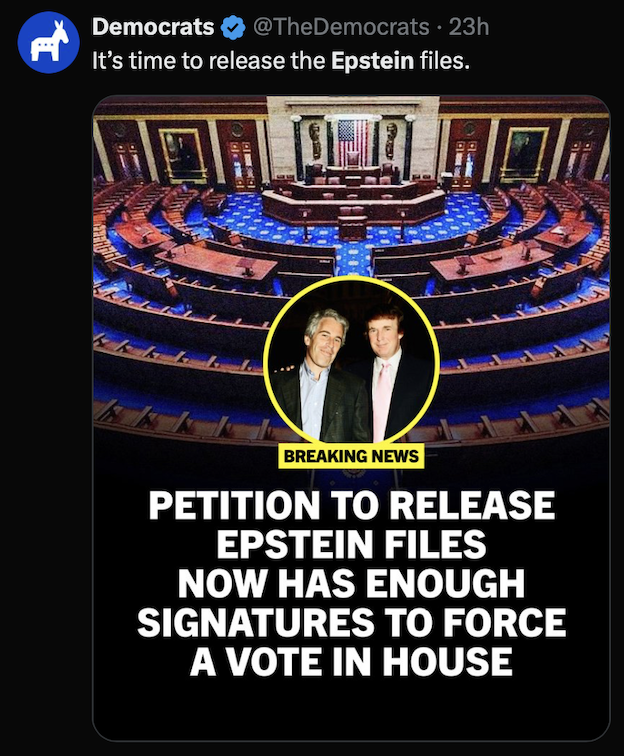Open the Democrats profile avatar
Image resolution: width=624 pixels, height=756 pixels.
coord(48,42)
